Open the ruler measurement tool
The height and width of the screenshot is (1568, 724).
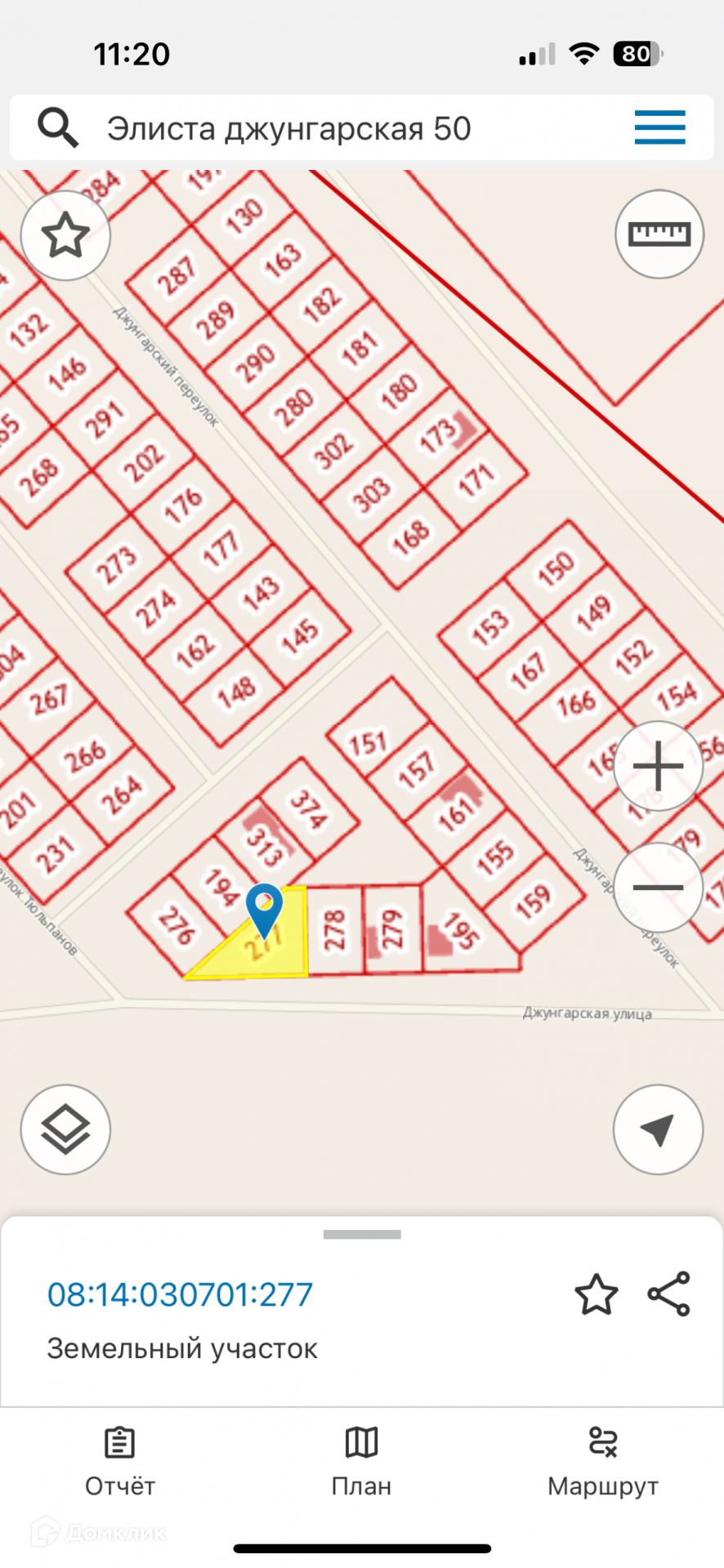pos(659,234)
